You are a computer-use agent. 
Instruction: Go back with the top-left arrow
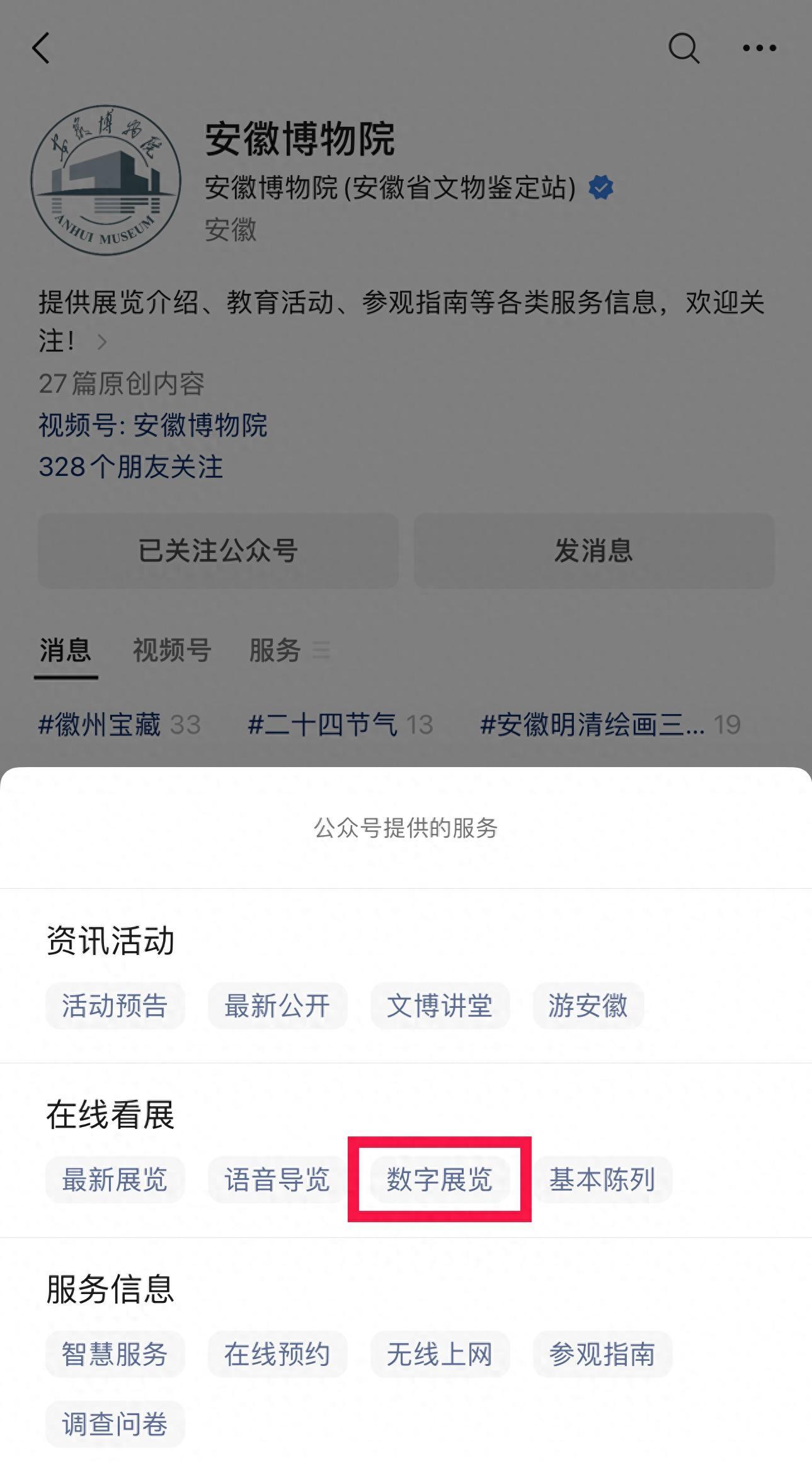tap(41, 48)
